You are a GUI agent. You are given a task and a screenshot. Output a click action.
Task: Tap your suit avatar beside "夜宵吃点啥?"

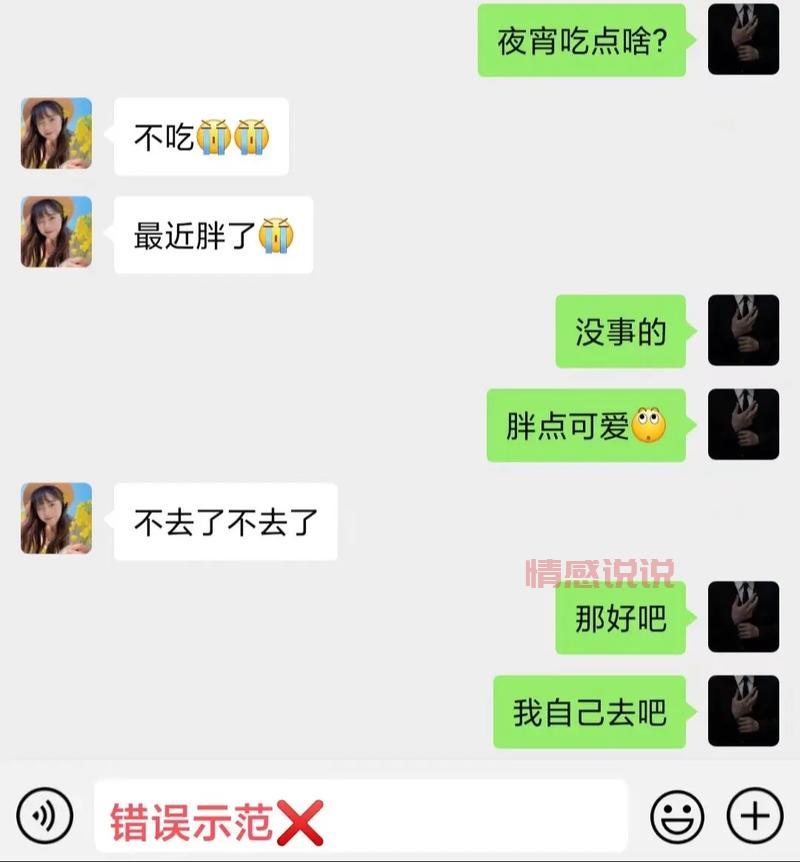tap(743, 40)
